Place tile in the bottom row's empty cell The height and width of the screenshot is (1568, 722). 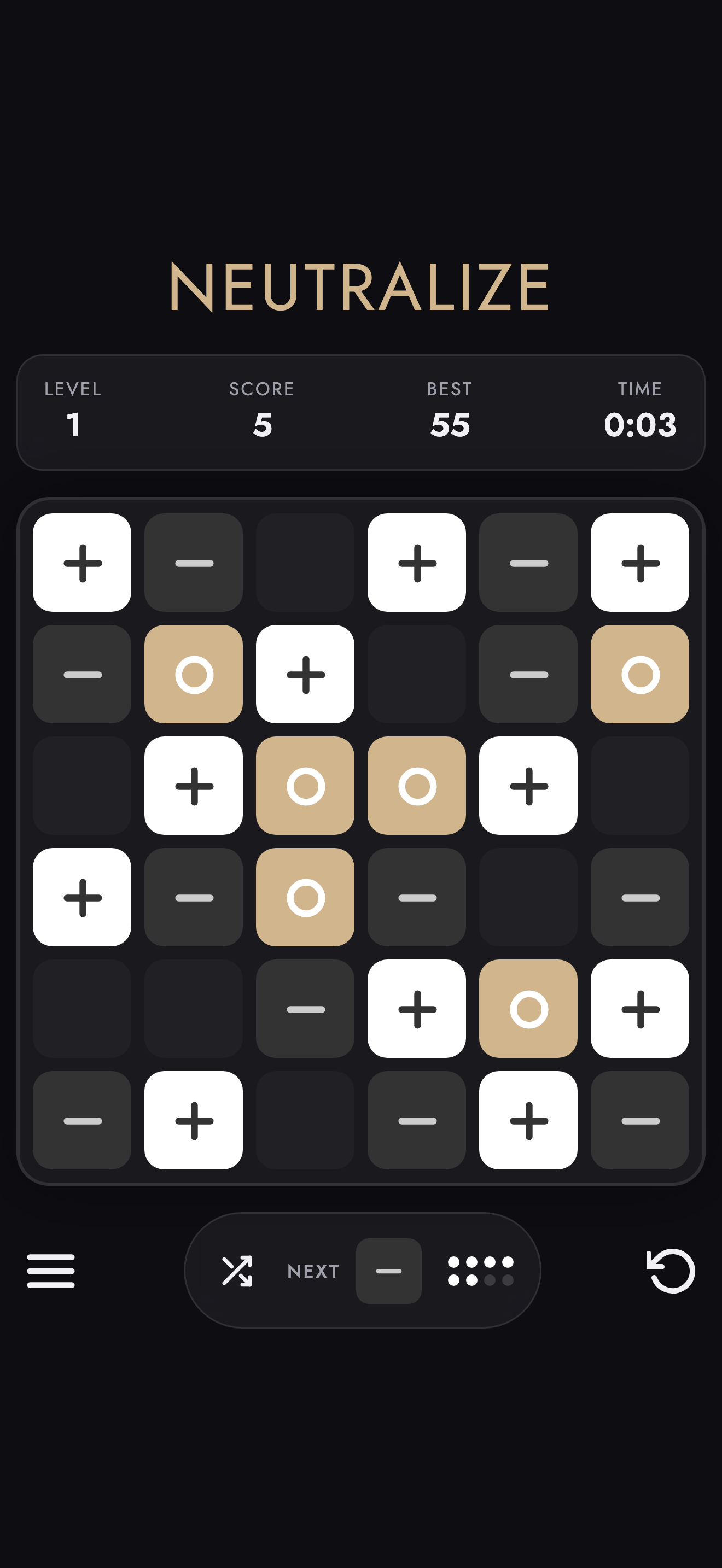click(x=305, y=1120)
